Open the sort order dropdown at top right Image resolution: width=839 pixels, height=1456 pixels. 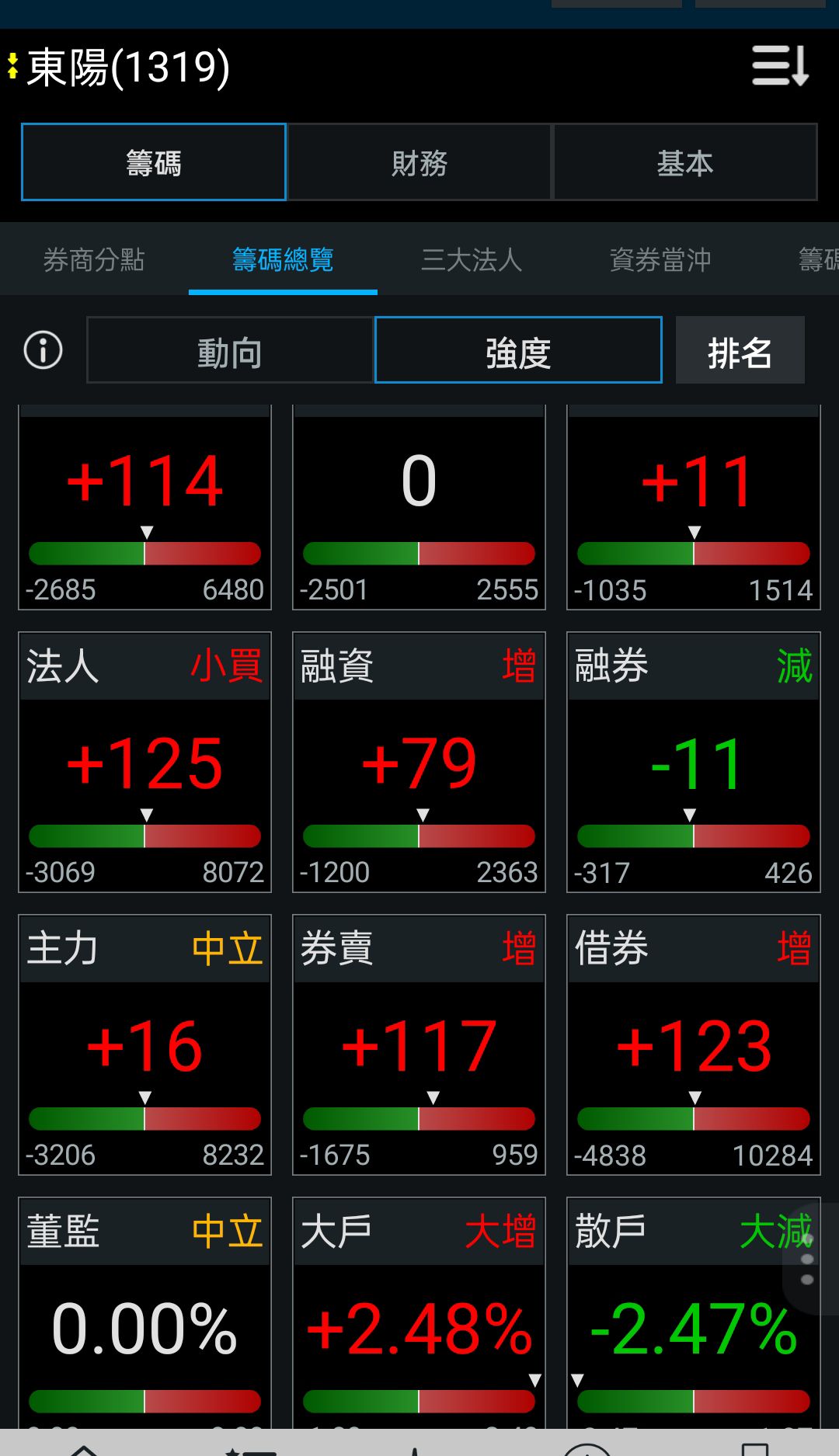pyautogui.click(x=780, y=68)
